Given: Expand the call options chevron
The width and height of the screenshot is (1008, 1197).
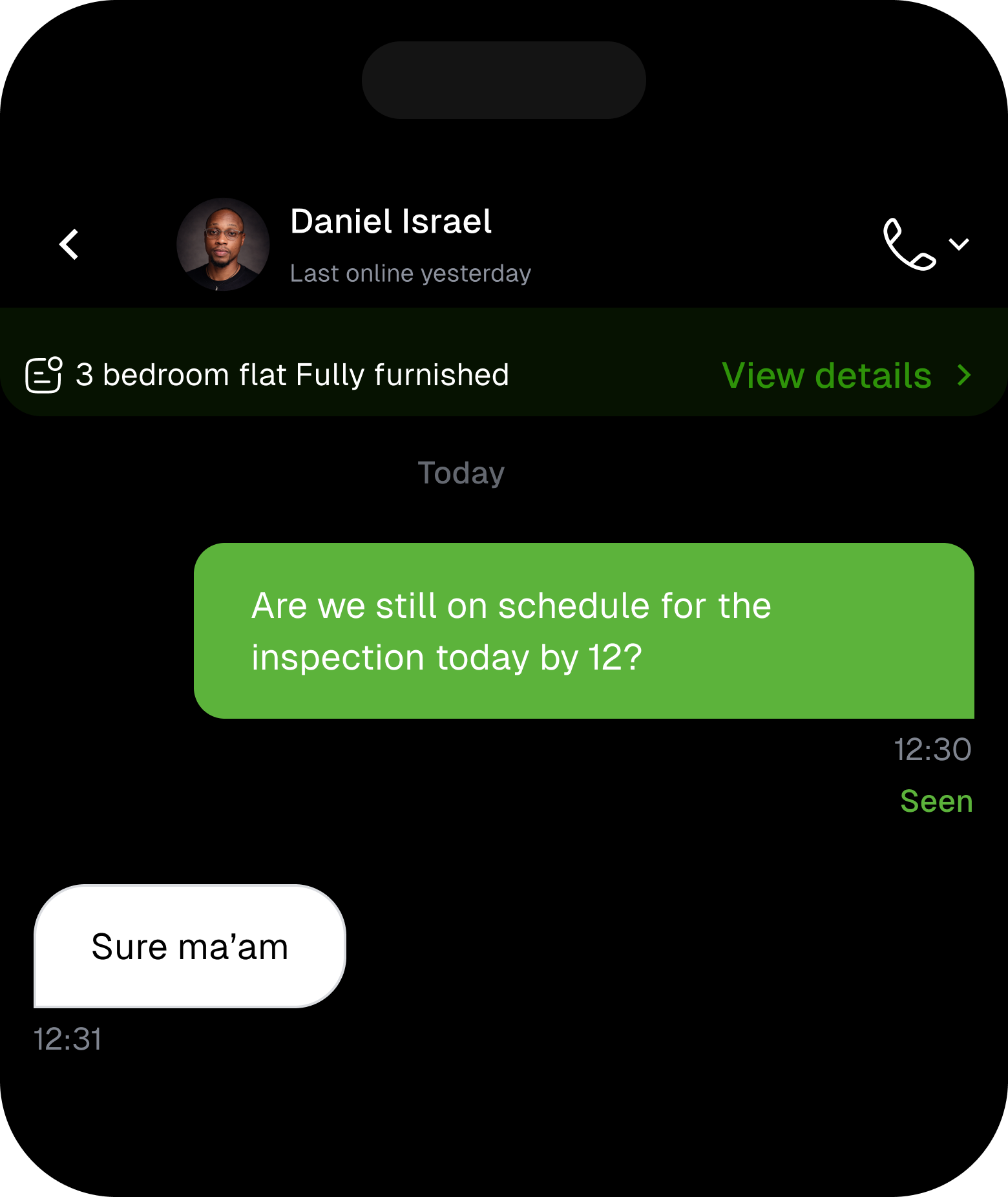Looking at the screenshot, I should 959,244.
